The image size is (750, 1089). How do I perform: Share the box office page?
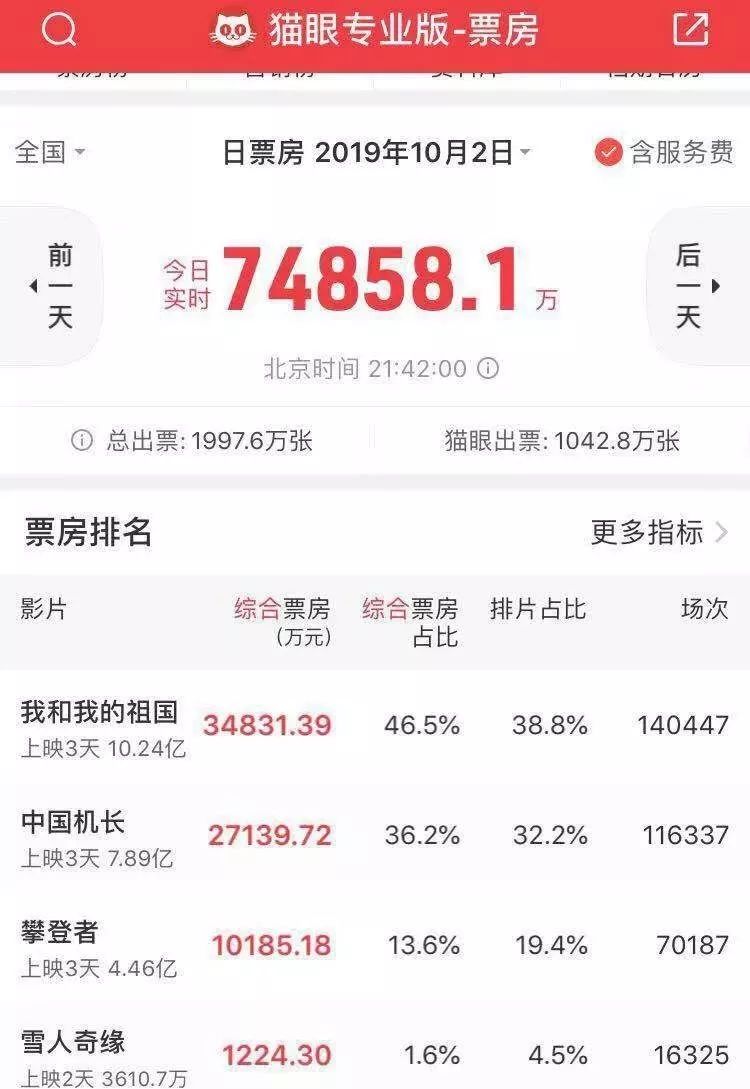[x=690, y=29]
